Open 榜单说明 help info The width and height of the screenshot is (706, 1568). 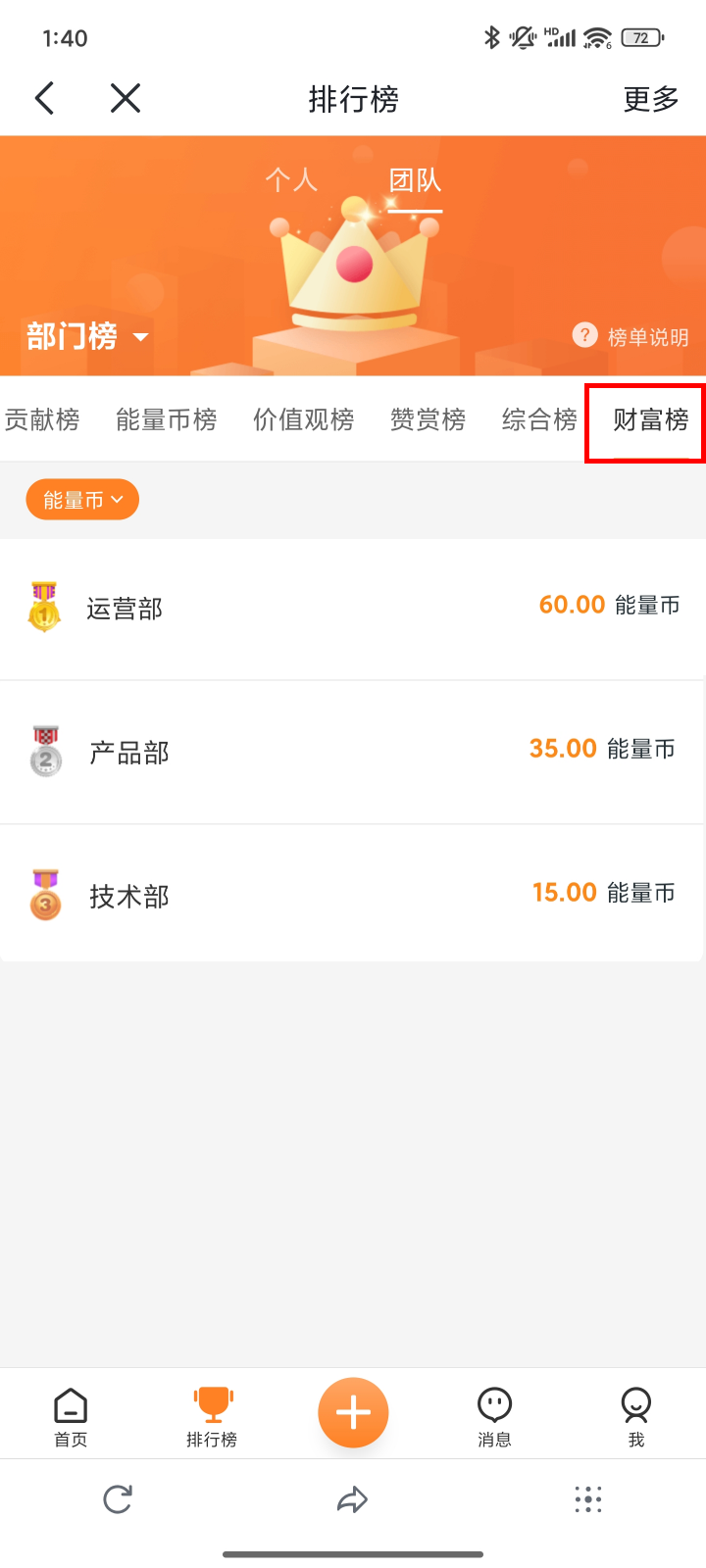[630, 336]
